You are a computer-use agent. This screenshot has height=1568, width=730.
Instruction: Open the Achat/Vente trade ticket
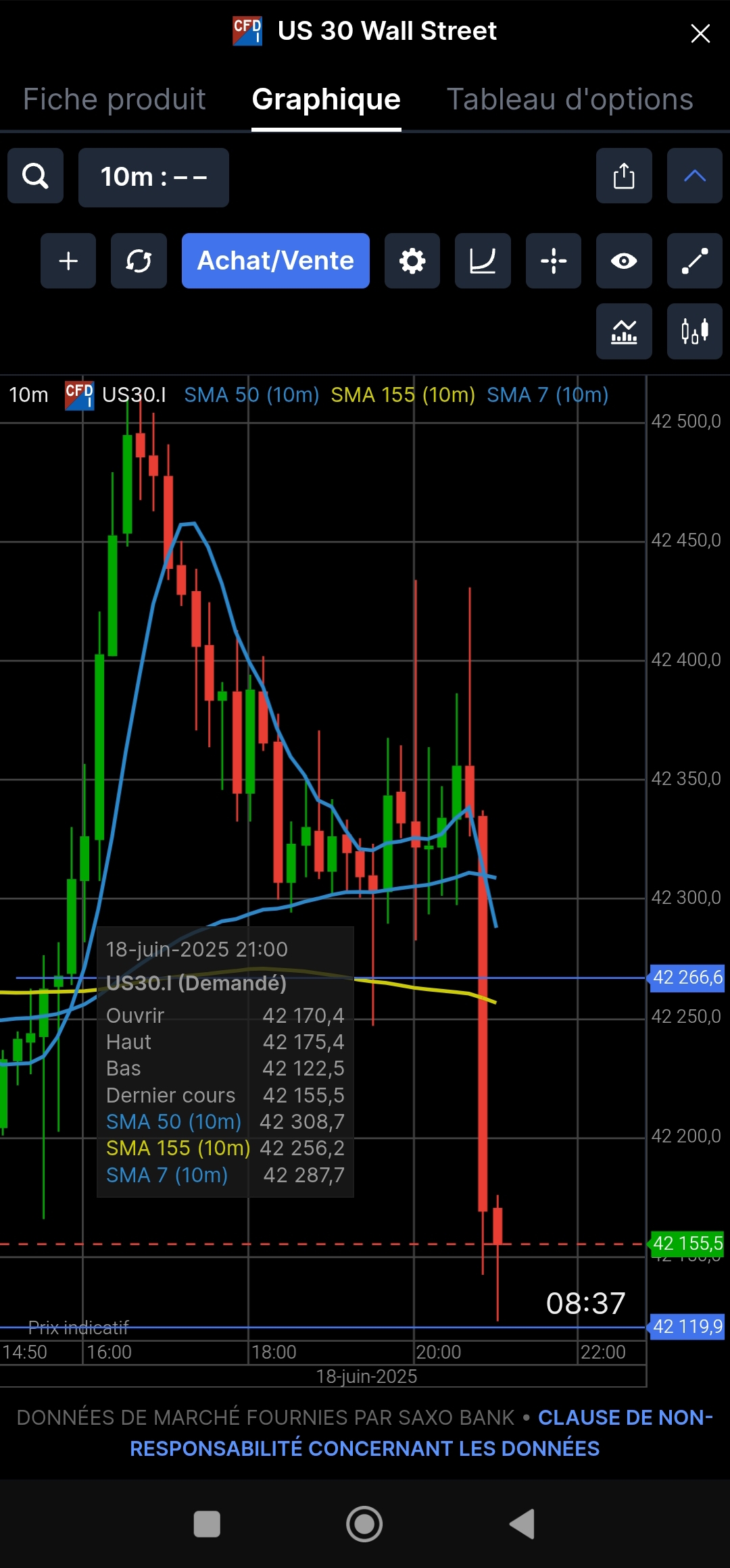coord(275,261)
